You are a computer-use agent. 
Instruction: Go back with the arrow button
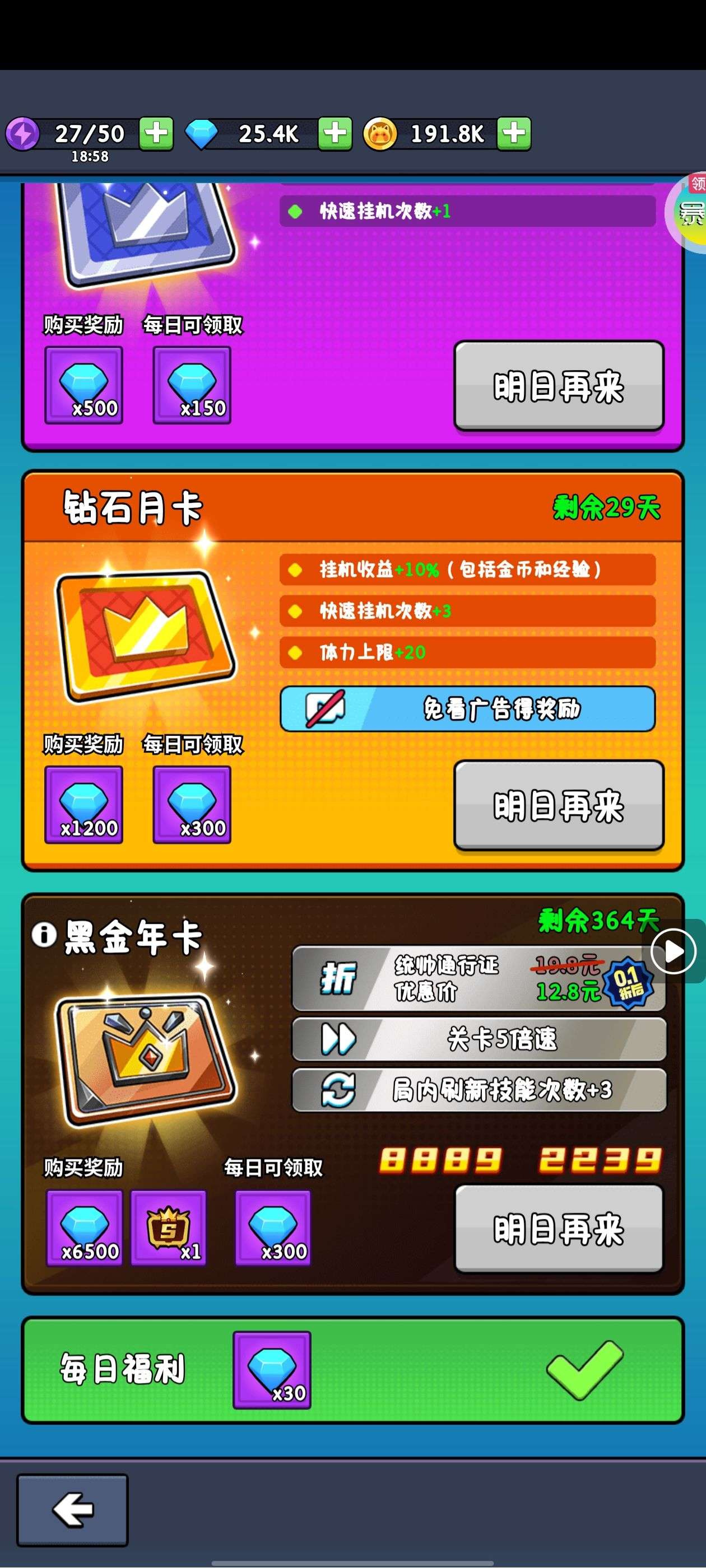[x=72, y=1510]
